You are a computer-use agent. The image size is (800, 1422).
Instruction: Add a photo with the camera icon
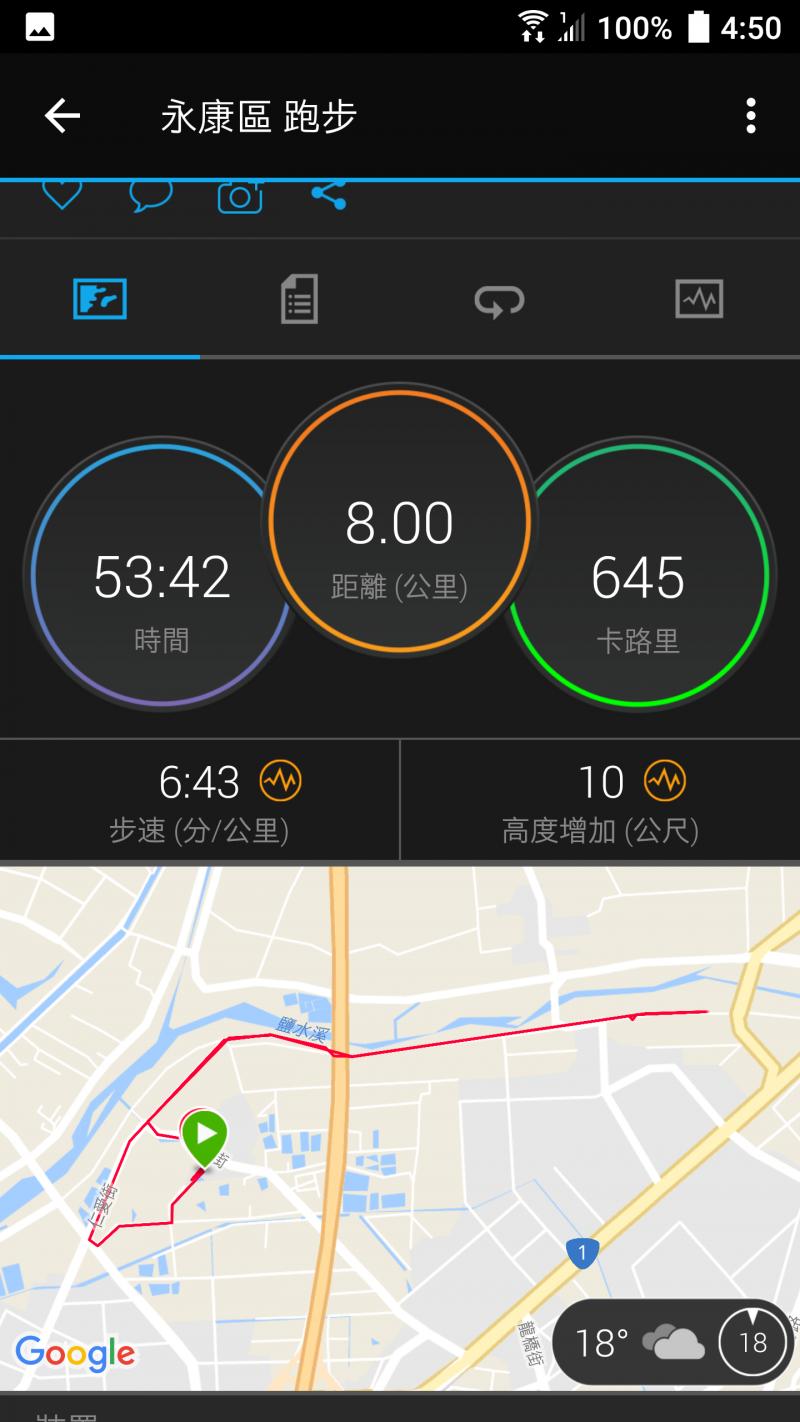click(240, 196)
